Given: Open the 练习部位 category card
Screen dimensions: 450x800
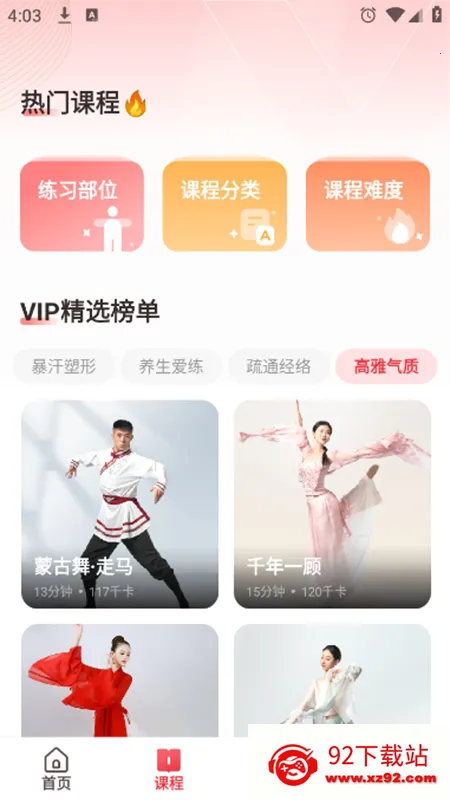Looking at the screenshot, I should click(82, 205).
